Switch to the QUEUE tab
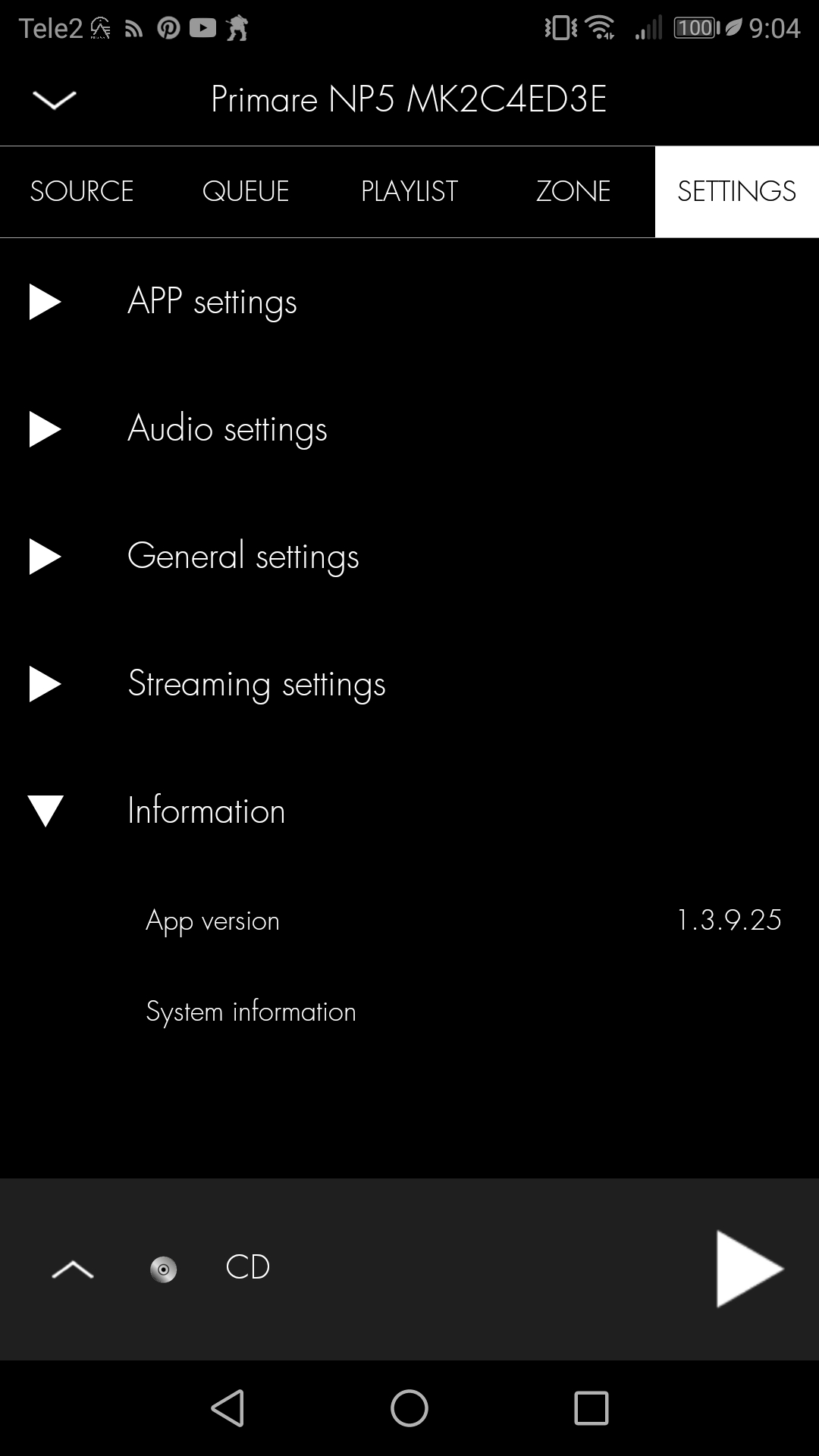The width and height of the screenshot is (819, 1456). [246, 191]
